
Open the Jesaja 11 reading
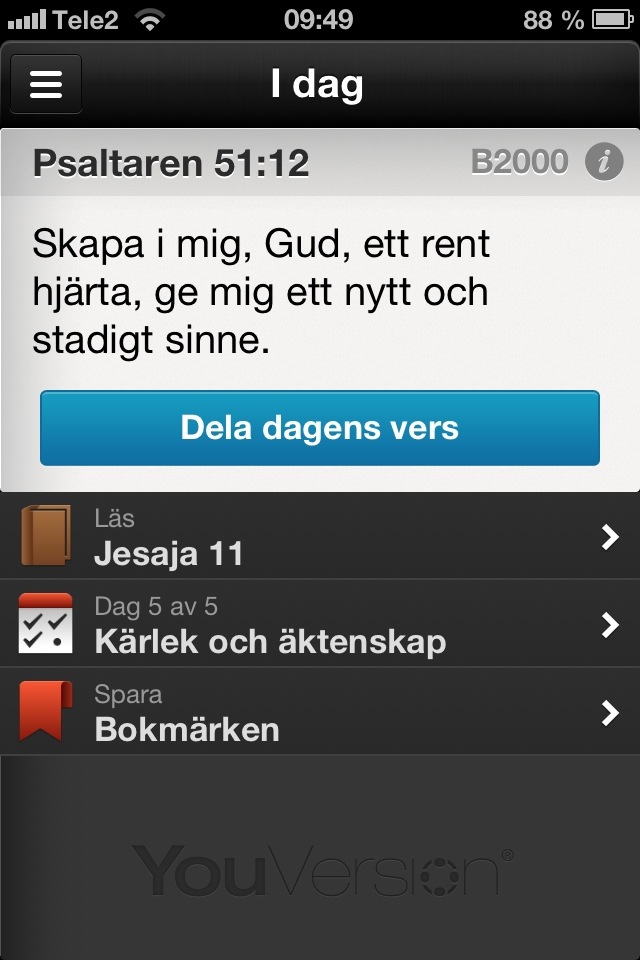320,537
